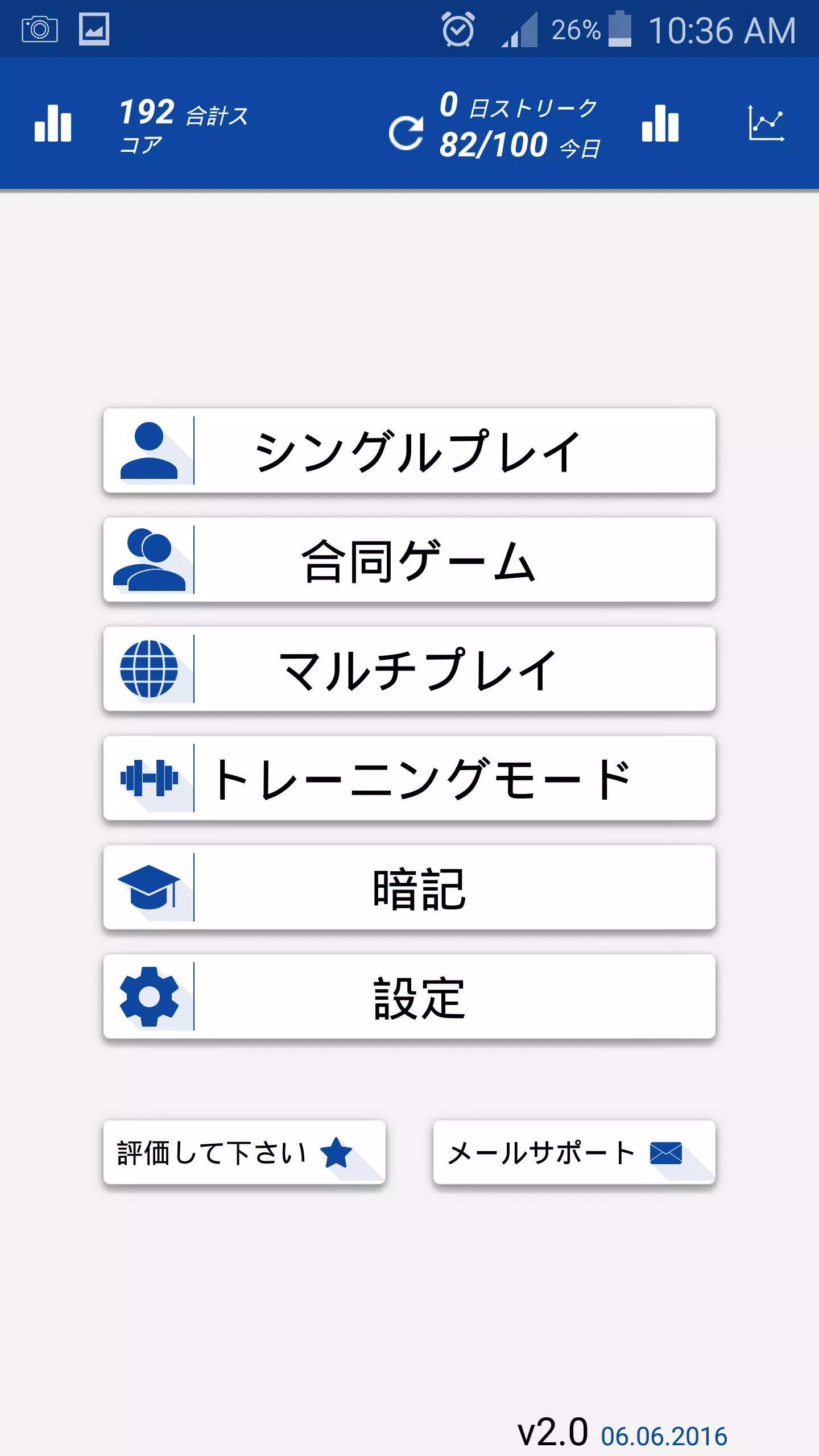Select マルチプレイ online mode
Viewport: 819px width, 1456px height.
[409, 669]
